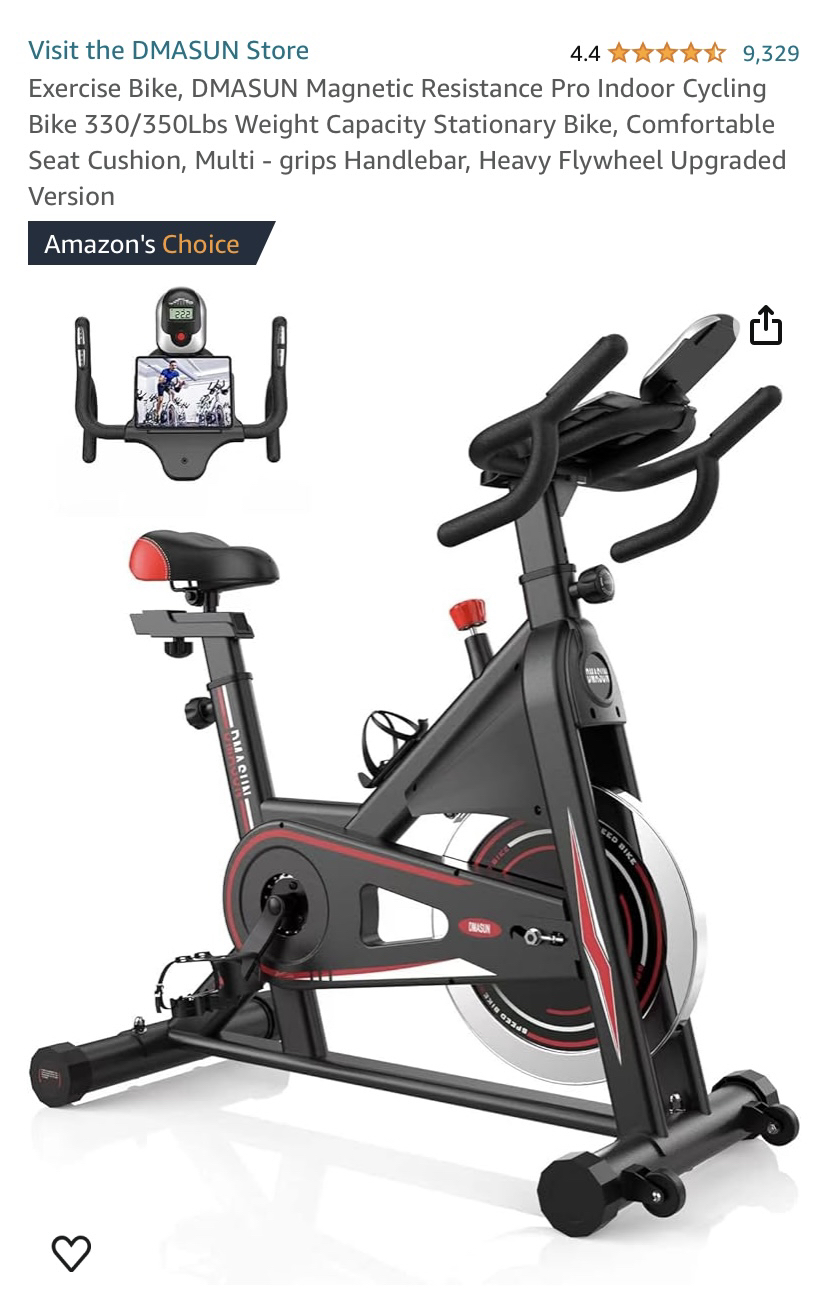
Task: Share this exercise bike listing
Action: point(765,326)
